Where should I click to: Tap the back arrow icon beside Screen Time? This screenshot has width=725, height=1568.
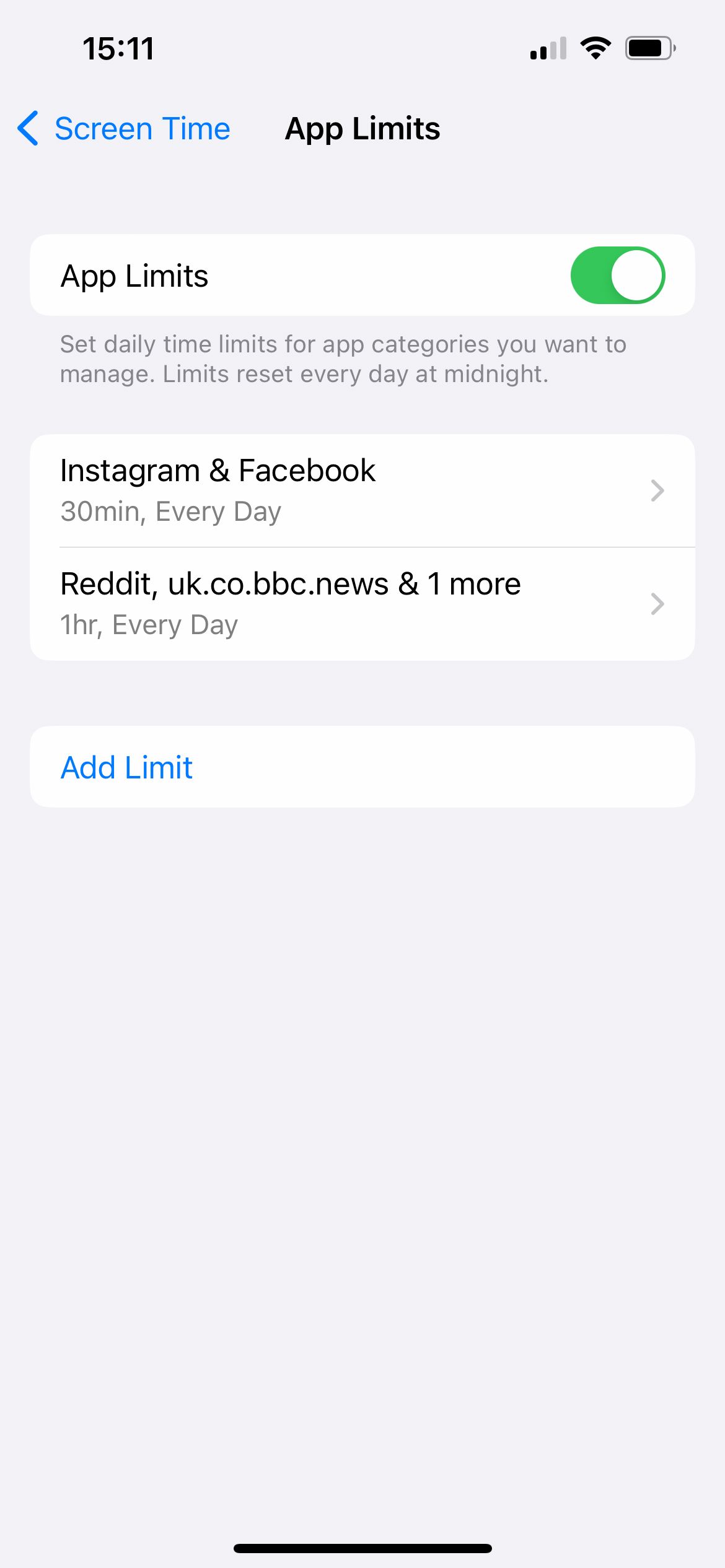[27, 128]
